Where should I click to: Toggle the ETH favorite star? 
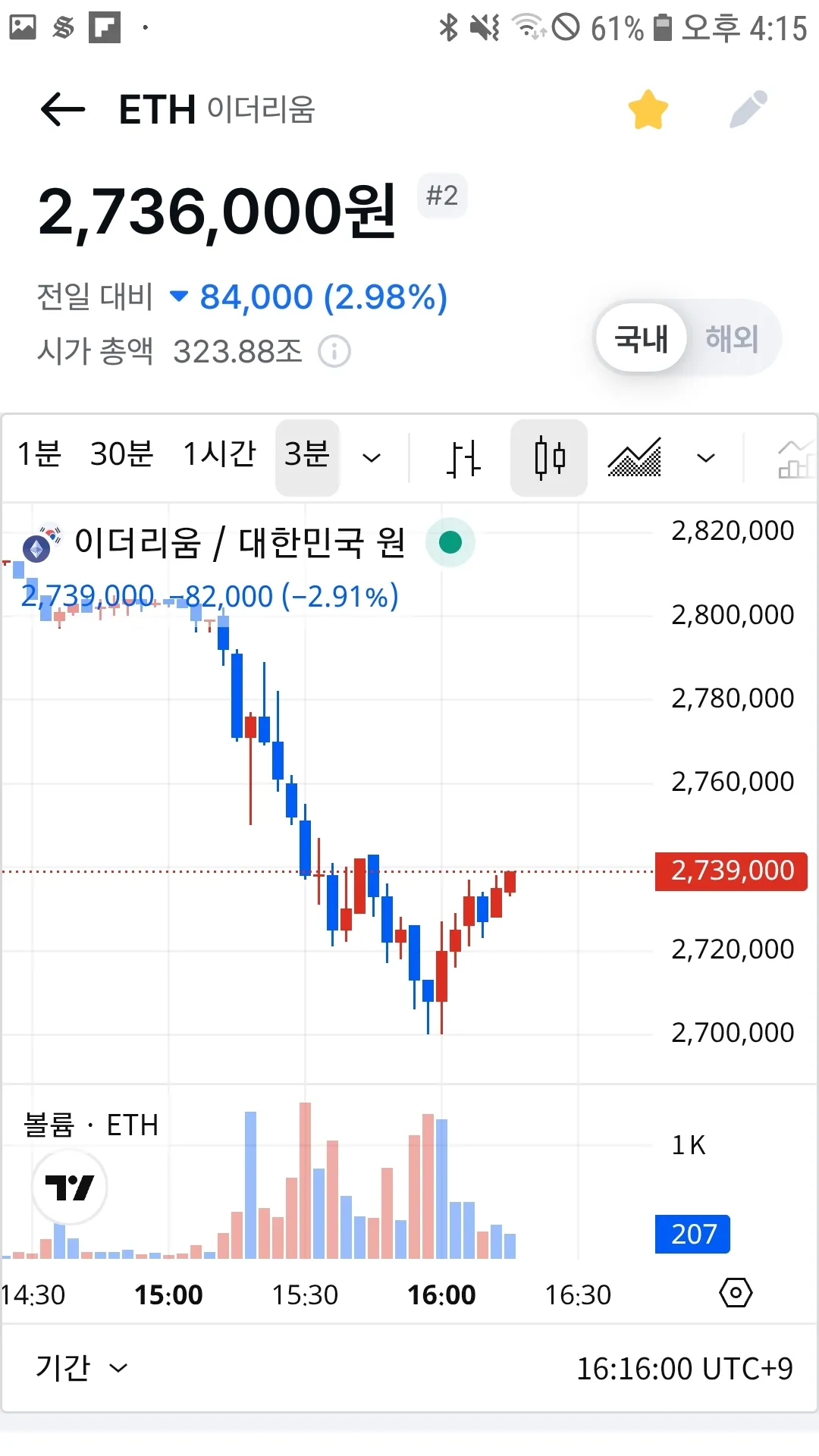tap(648, 110)
